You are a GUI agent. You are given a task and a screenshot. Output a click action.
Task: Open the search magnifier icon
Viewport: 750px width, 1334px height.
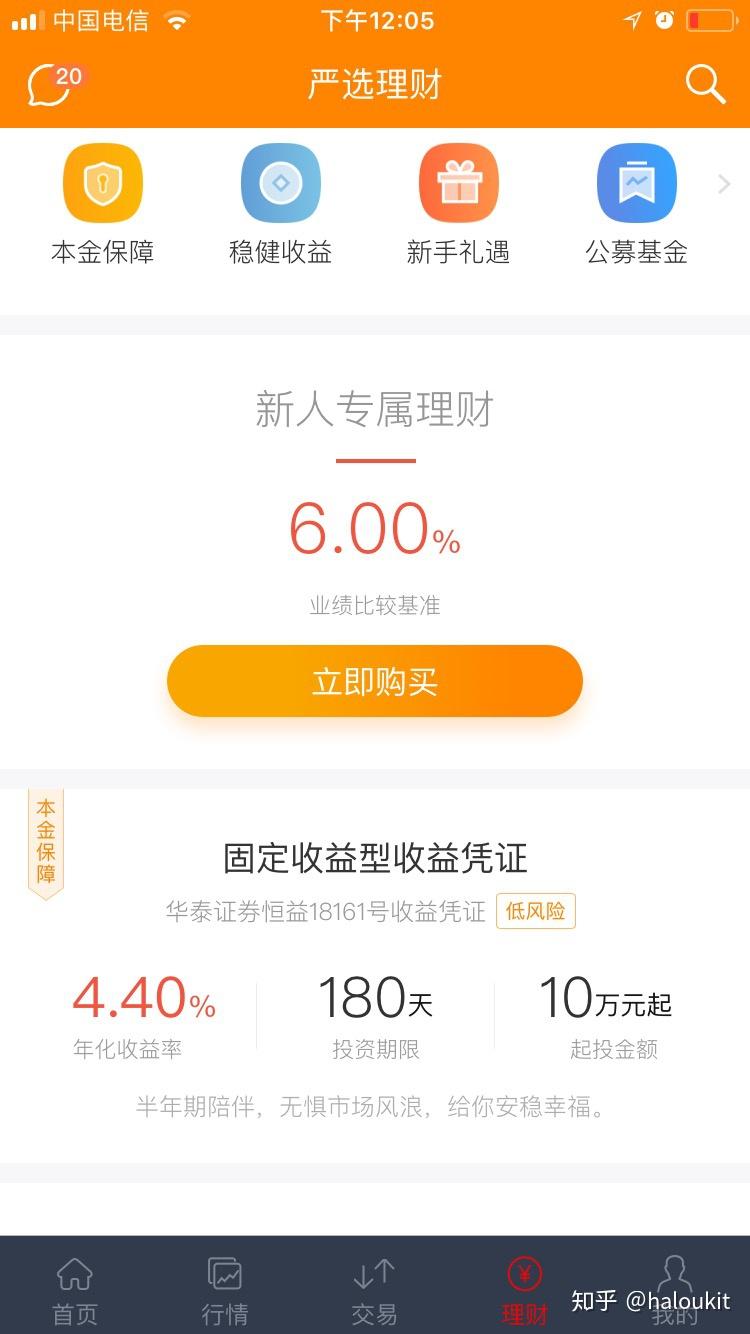click(705, 84)
